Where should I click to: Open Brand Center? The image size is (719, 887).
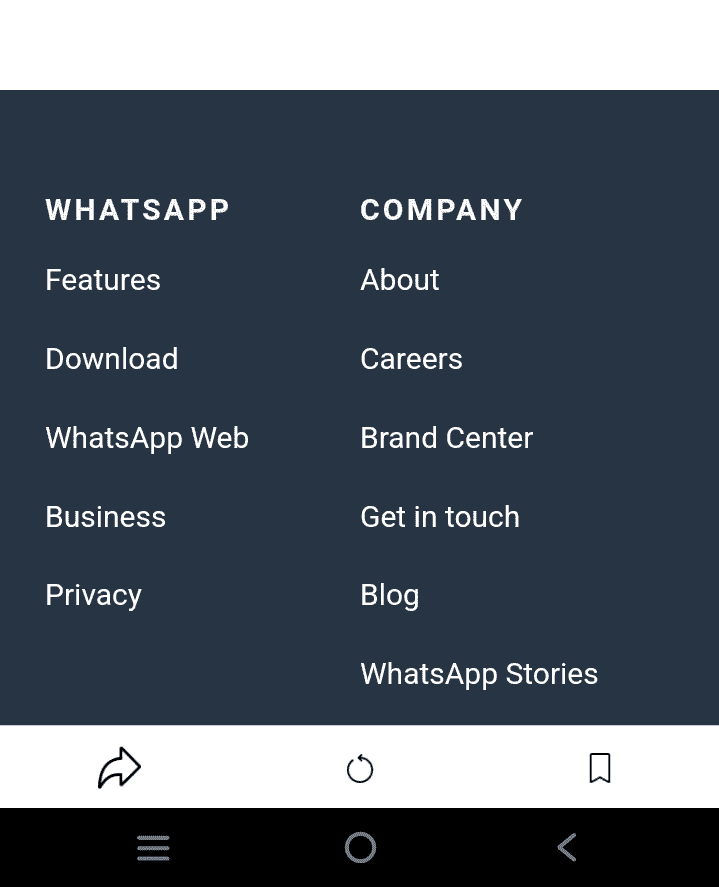[x=446, y=438]
